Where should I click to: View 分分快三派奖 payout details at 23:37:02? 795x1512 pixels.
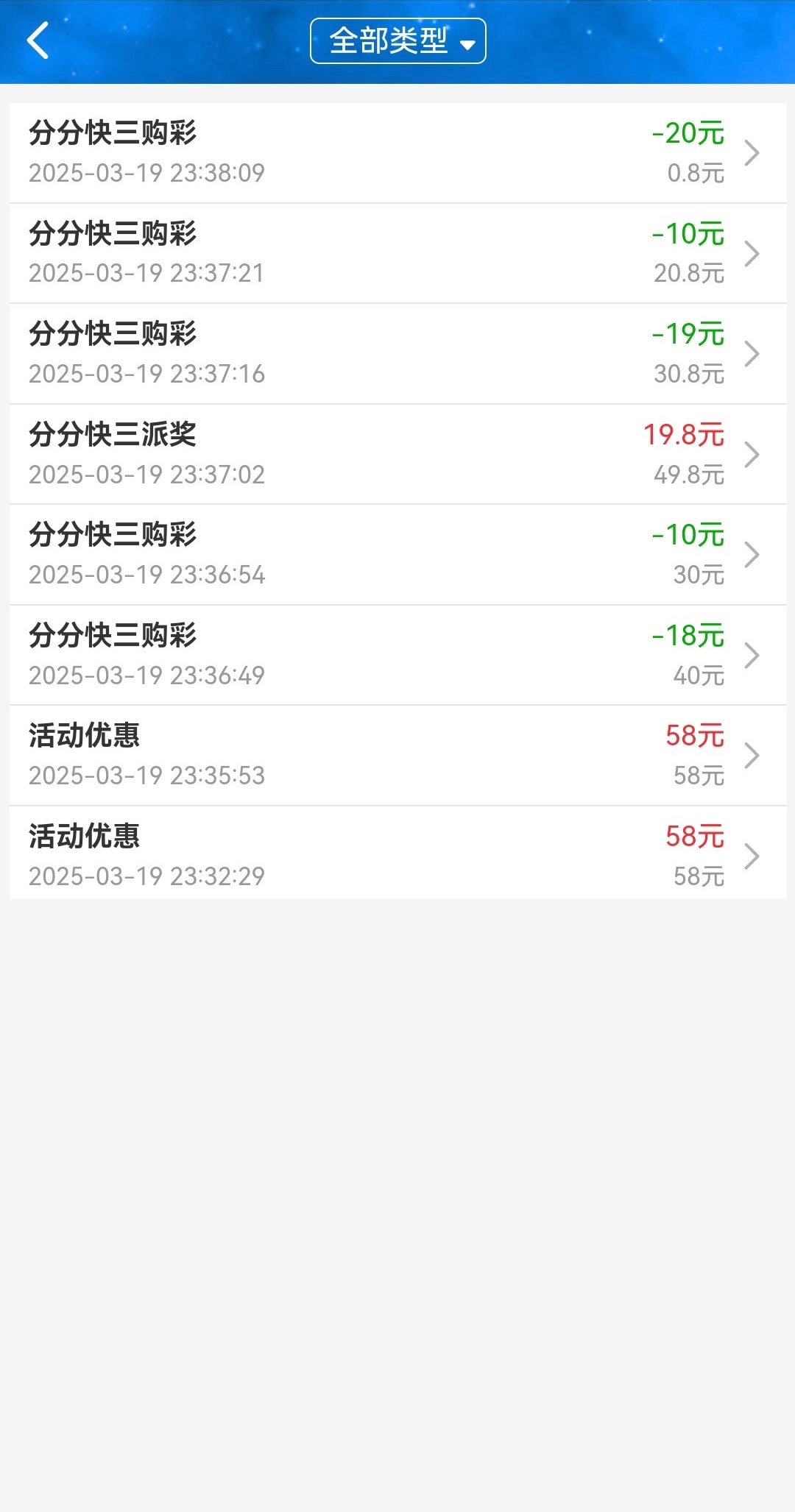(397, 454)
